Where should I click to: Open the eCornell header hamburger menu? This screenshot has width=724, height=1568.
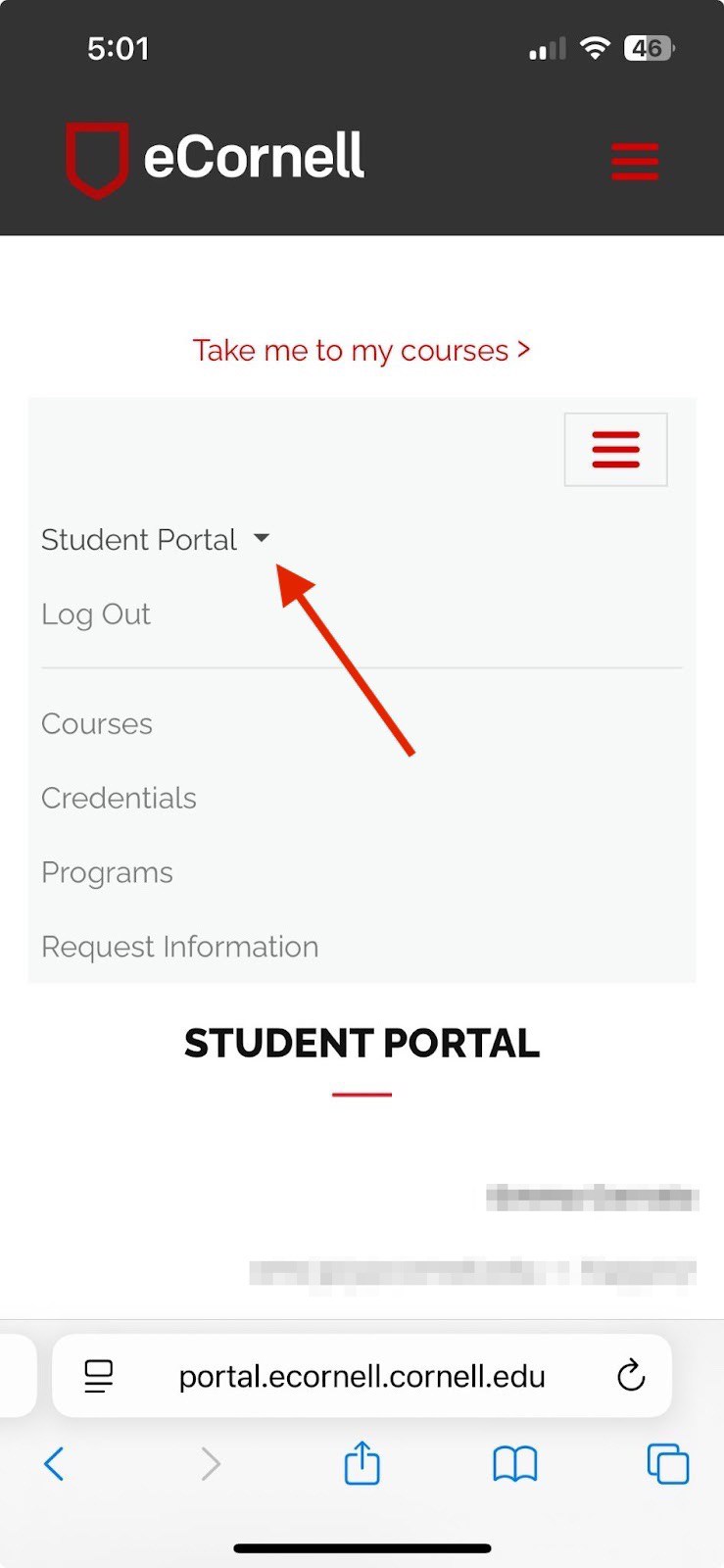tap(635, 161)
